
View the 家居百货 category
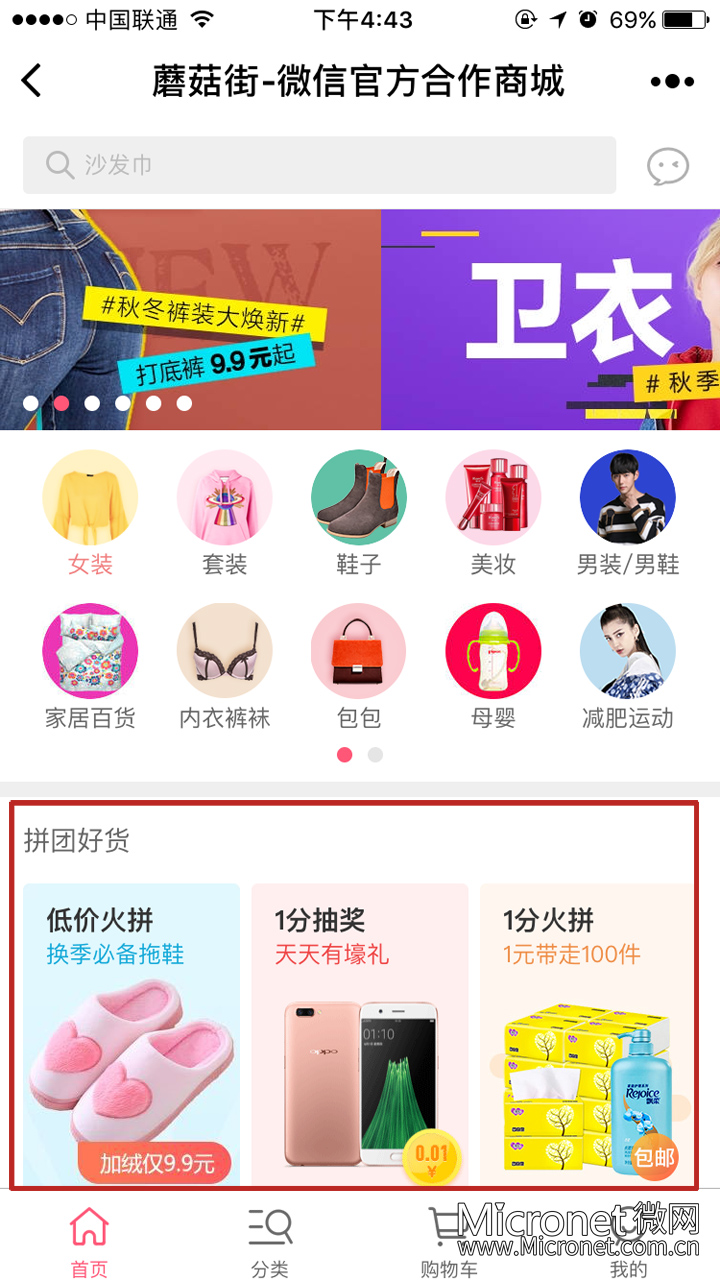[90, 667]
